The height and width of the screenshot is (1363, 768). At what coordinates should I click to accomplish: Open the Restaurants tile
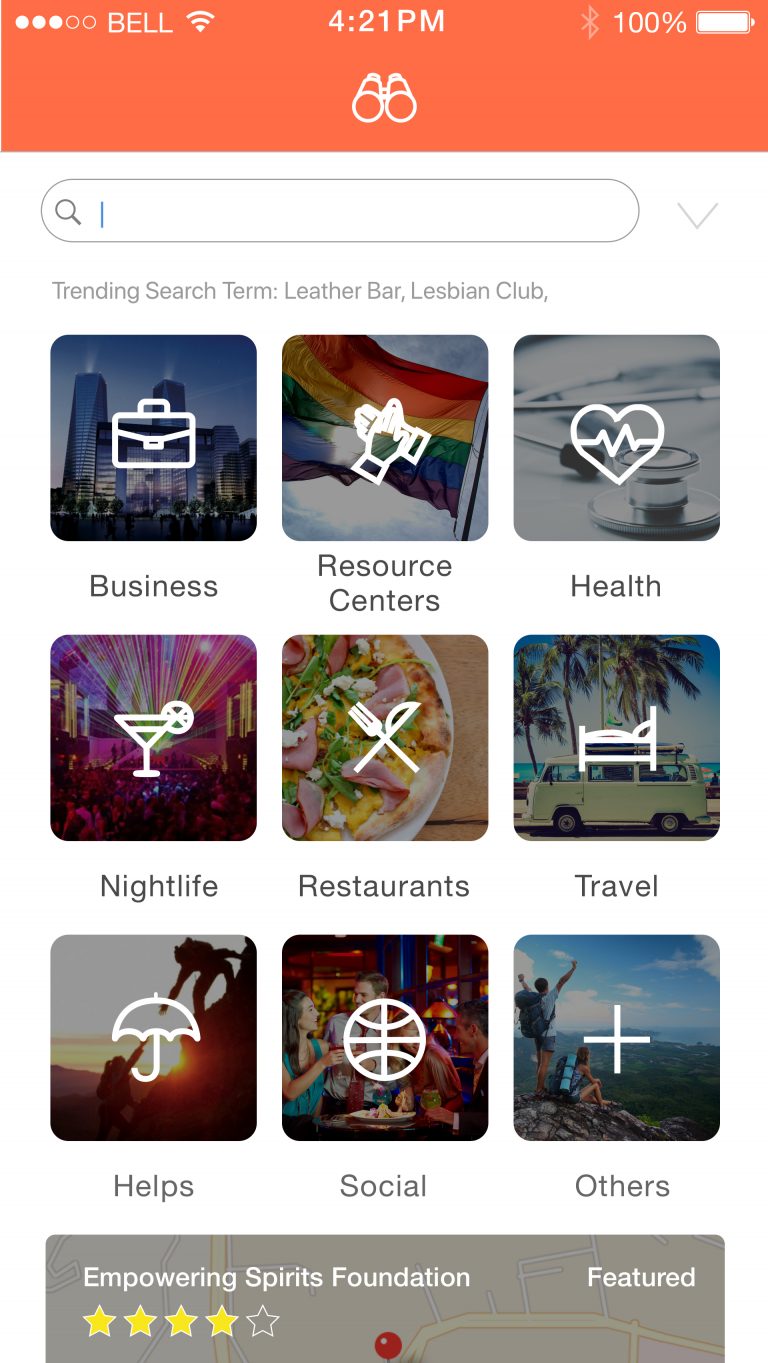click(x=385, y=738)
